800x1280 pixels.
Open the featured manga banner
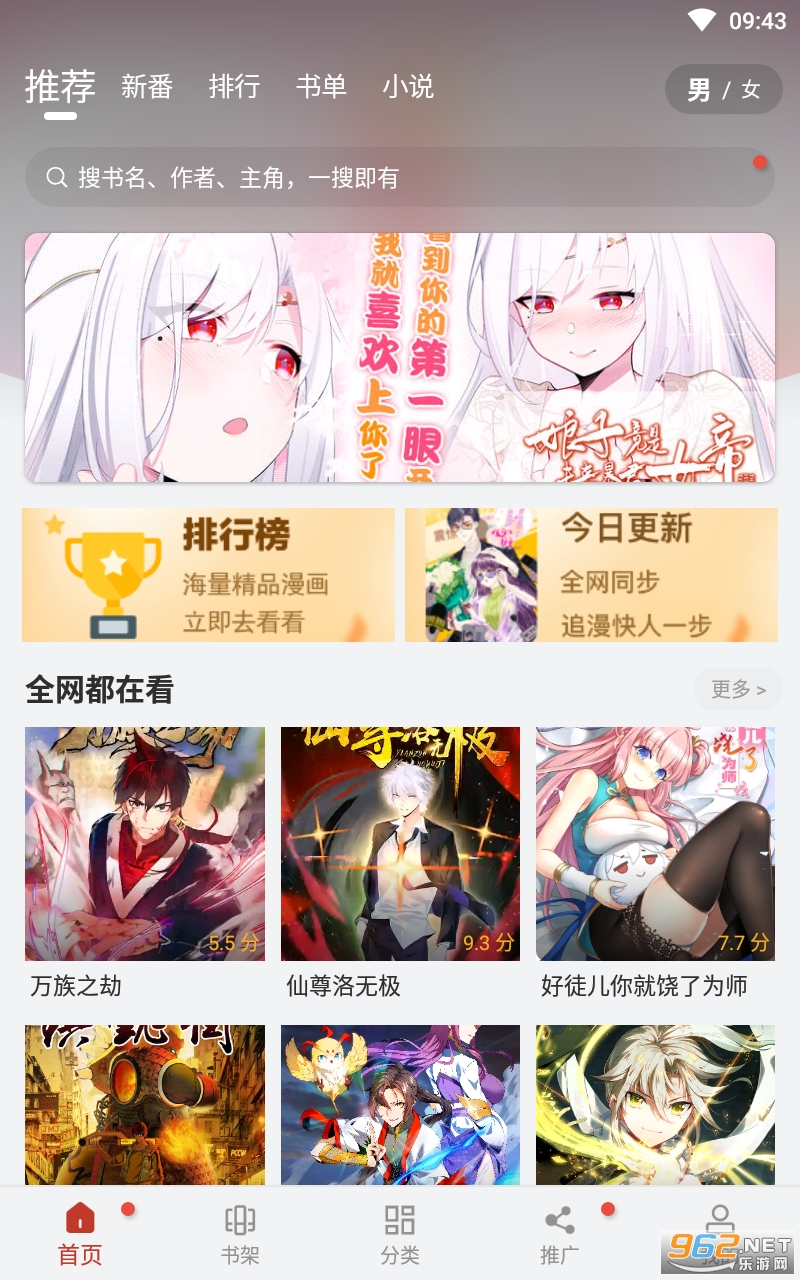(400, 358)
